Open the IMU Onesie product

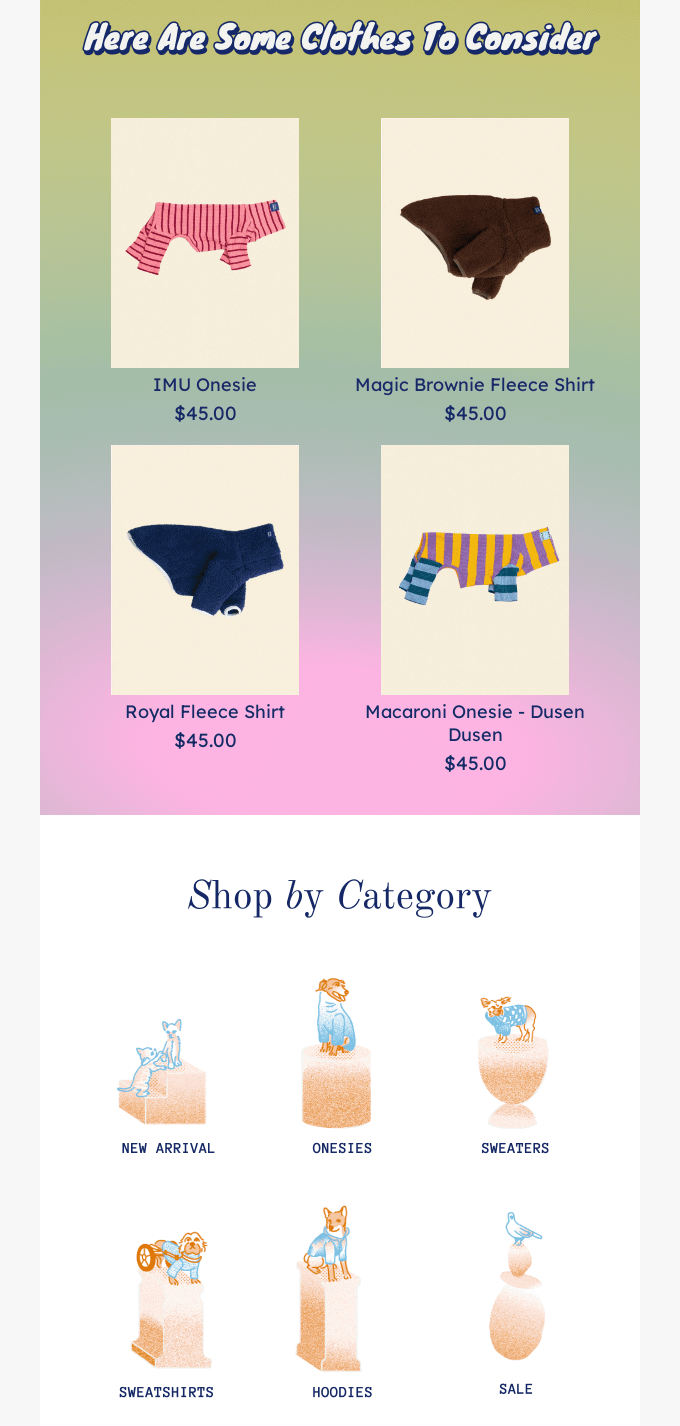205,243
